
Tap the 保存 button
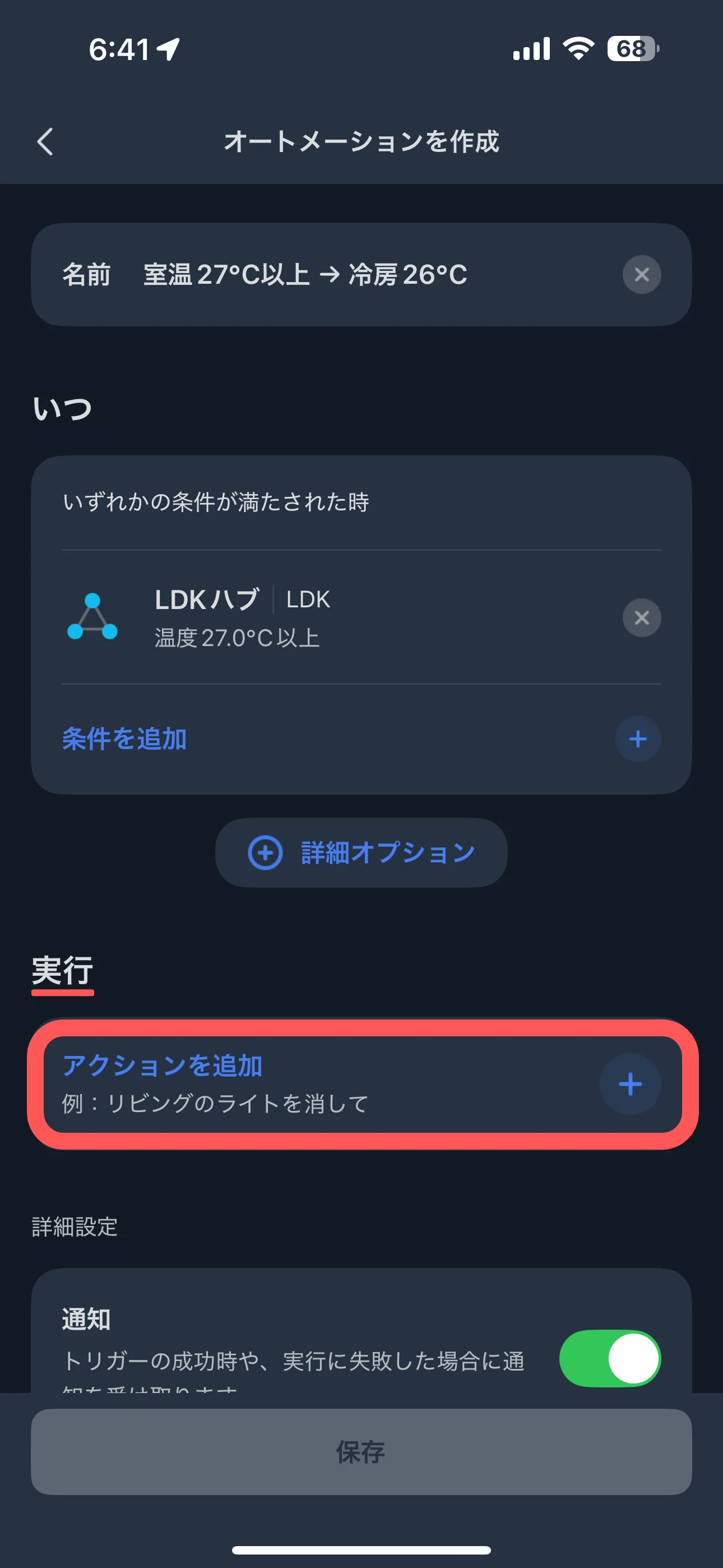361,1452
